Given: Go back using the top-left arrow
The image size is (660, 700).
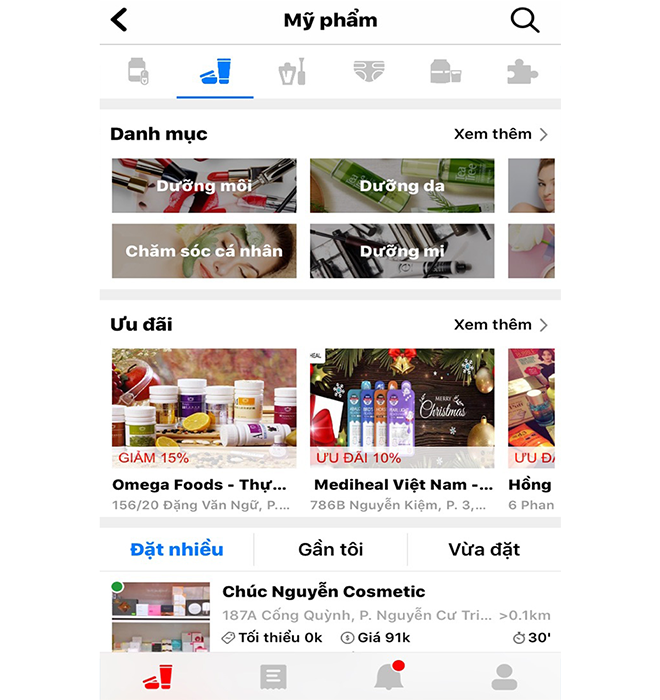Looking at the screenshot, I should [x=119, y=20].
